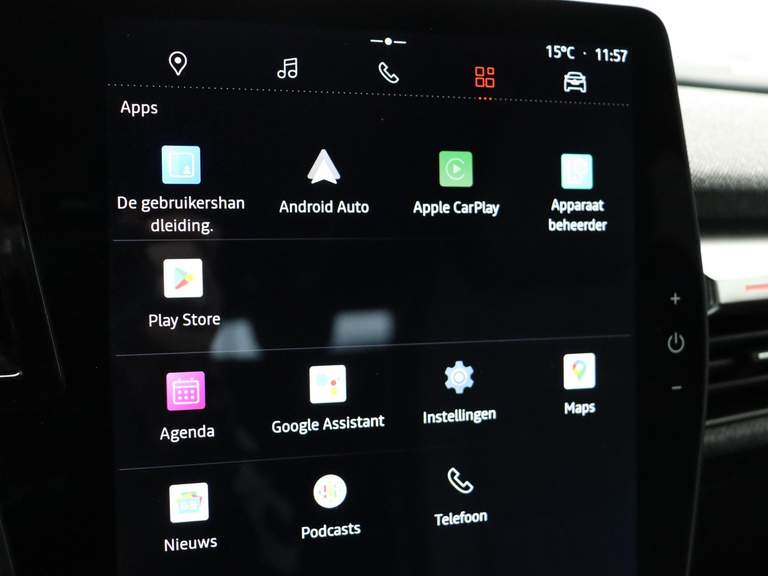Launch Android Auto
Screen dimensions: 768x576
(323, 168)
